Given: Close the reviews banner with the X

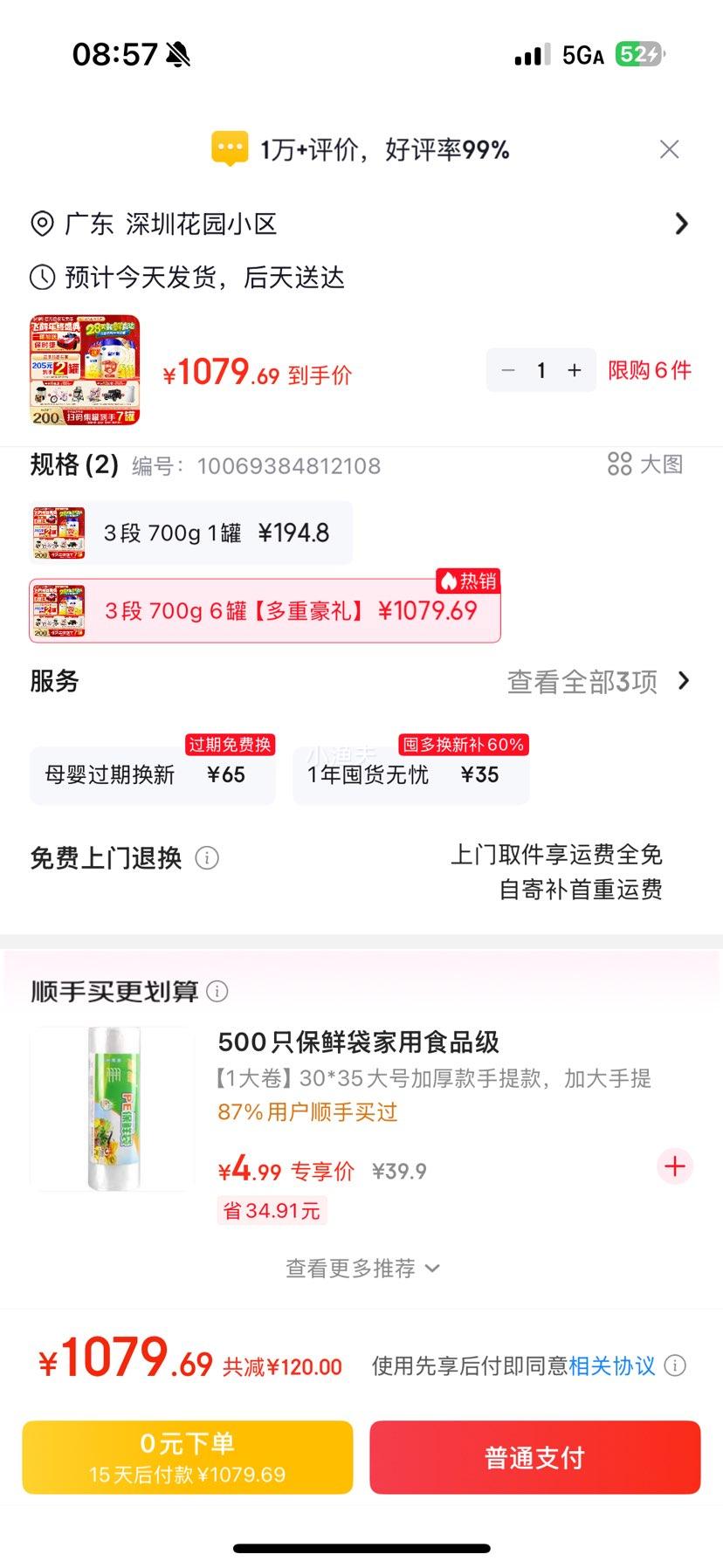Looking at the screenshot, I should tap(669, 148).
